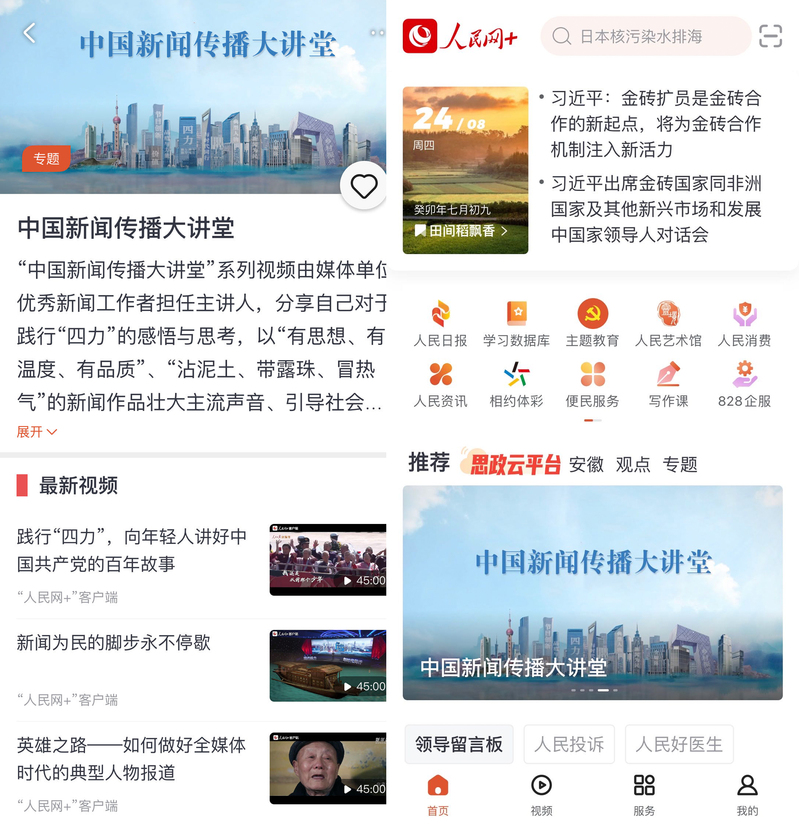This screenshot has height=832, width=799.
Task: Open the 田间稻飘香 daily card
Action: [465, 170]
